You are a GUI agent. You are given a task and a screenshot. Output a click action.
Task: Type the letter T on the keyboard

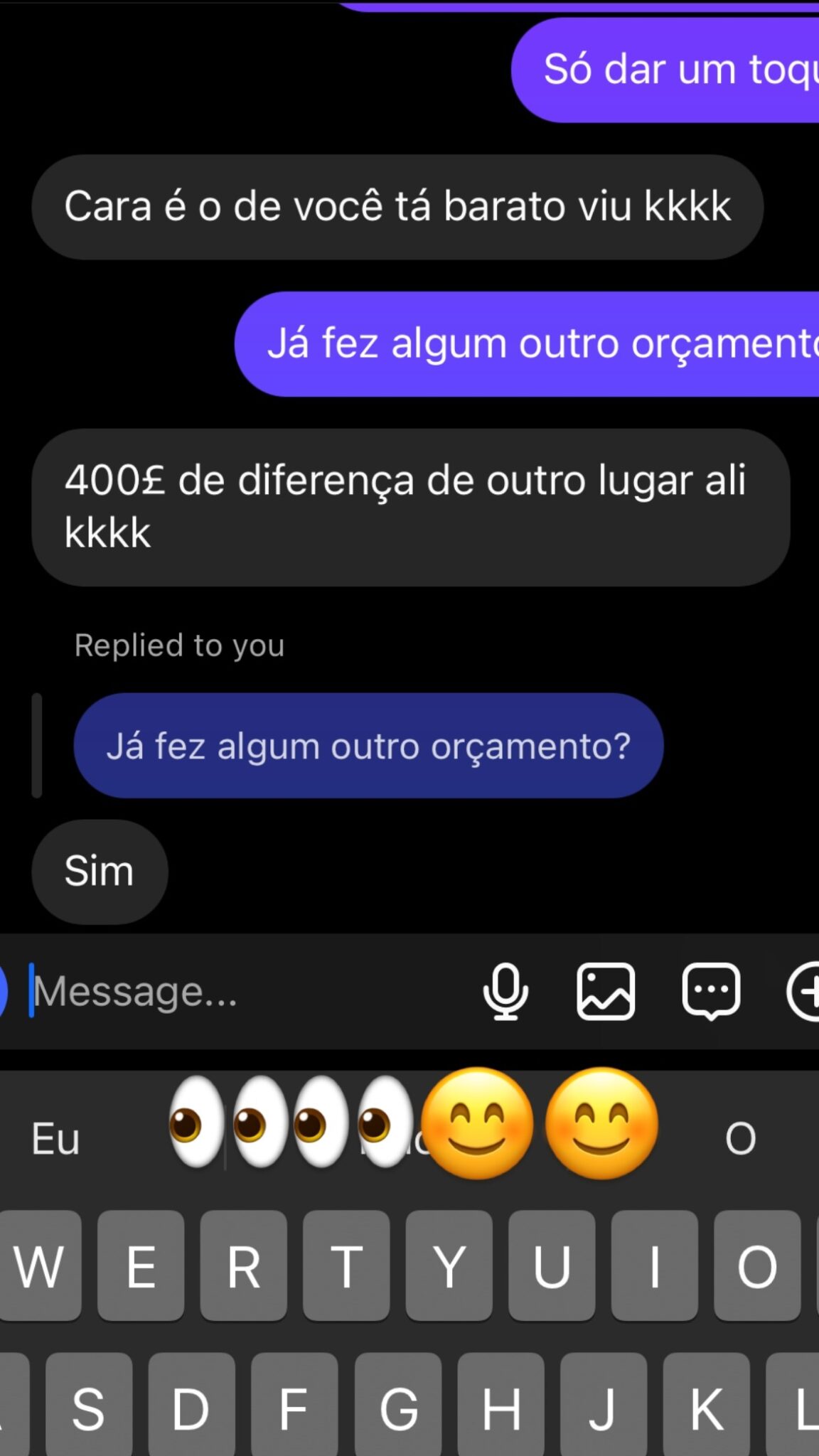(346, 1266)
